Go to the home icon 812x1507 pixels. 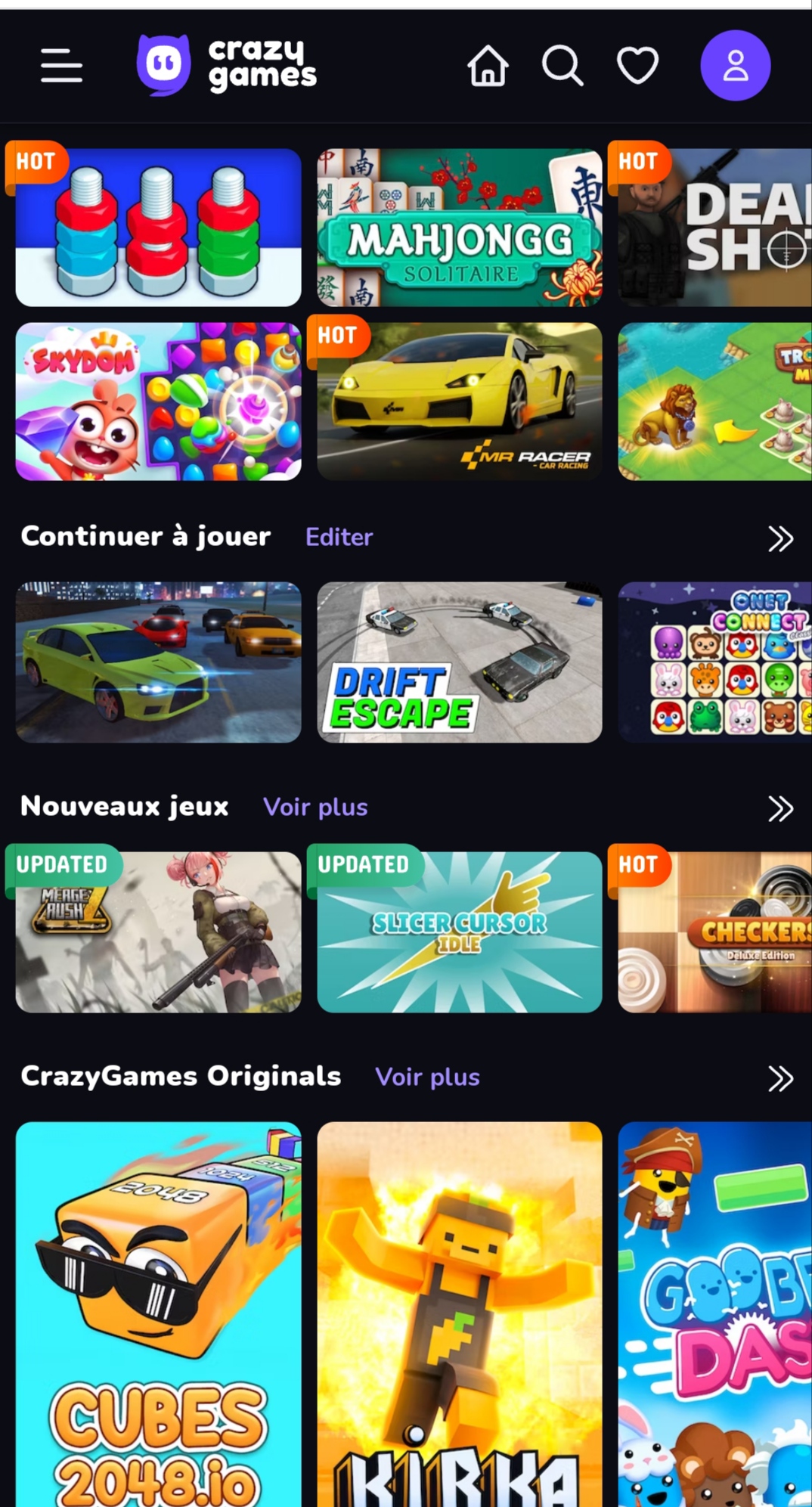click(x=488, y=66)
